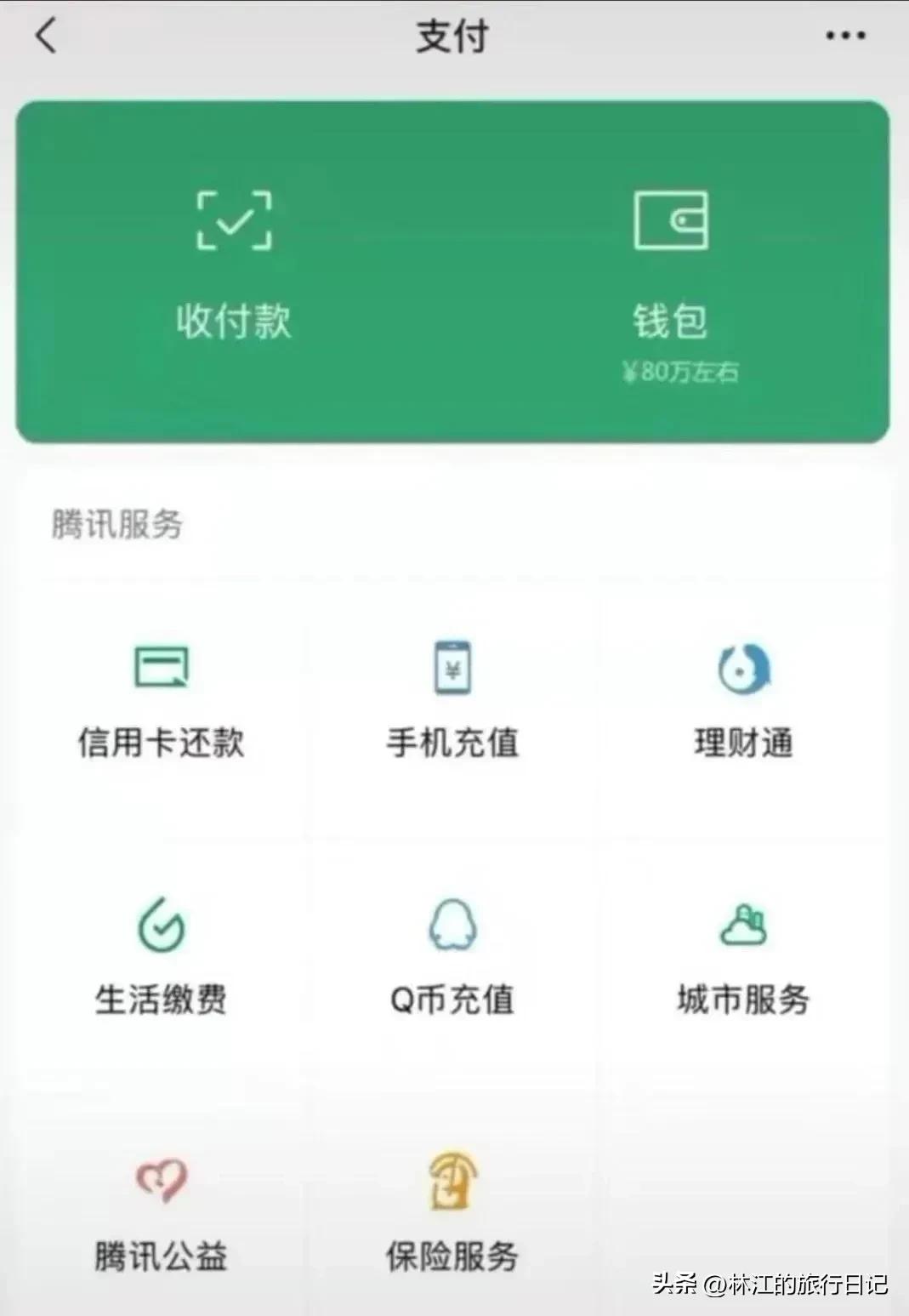Select the 手机充值 phone icon graphic
The image size is (909, 1316).
coord(453,669)
